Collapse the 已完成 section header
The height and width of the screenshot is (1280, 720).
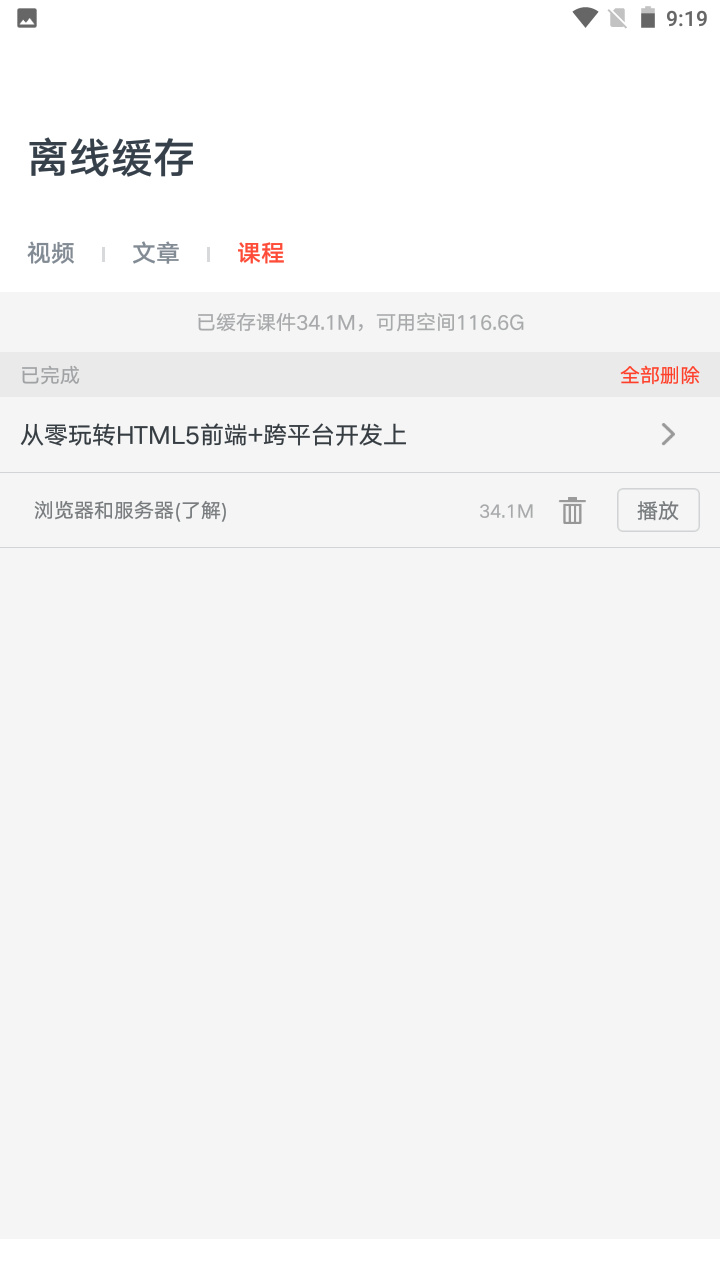[x=49, y=374]
